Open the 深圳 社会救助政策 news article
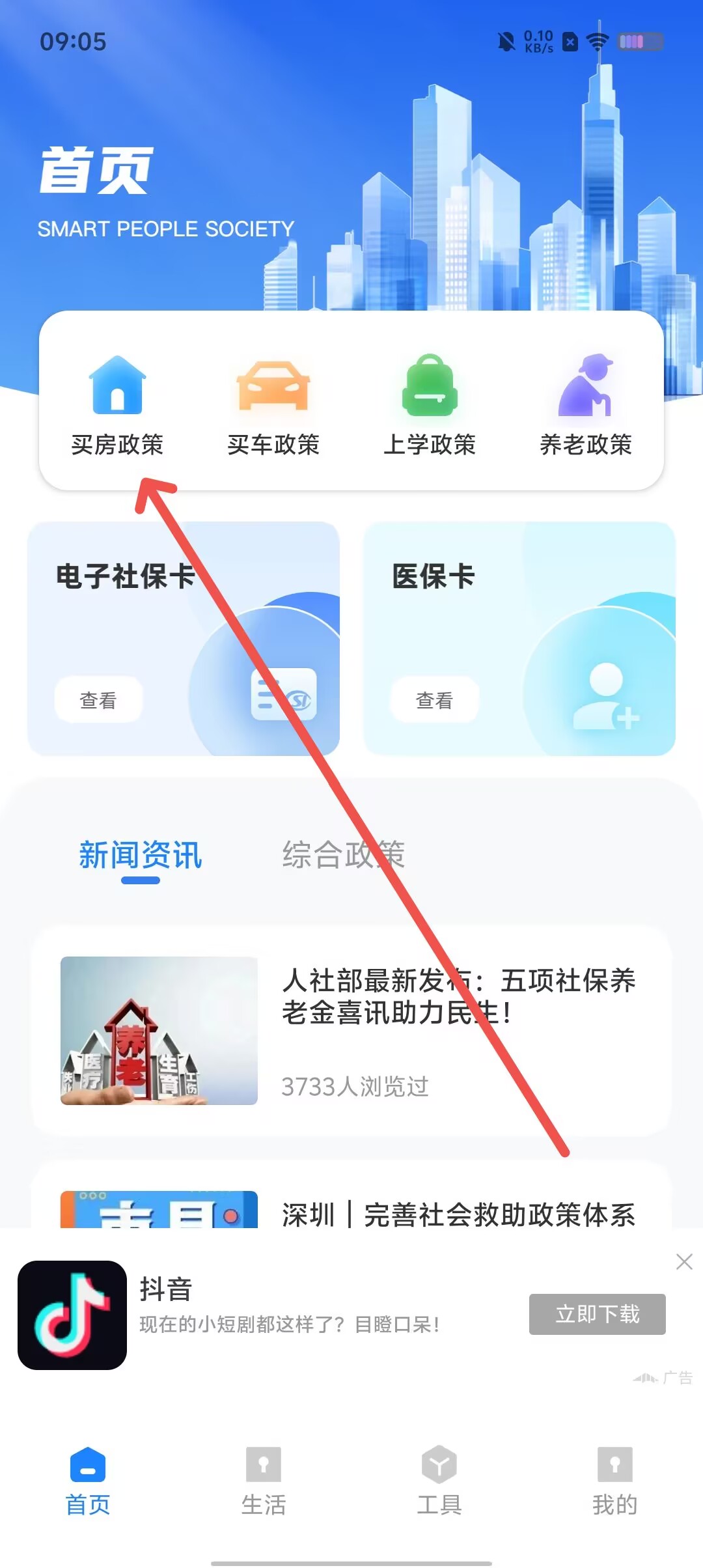This screenshot has height=1568, width=703. (x=458, y=1214)
